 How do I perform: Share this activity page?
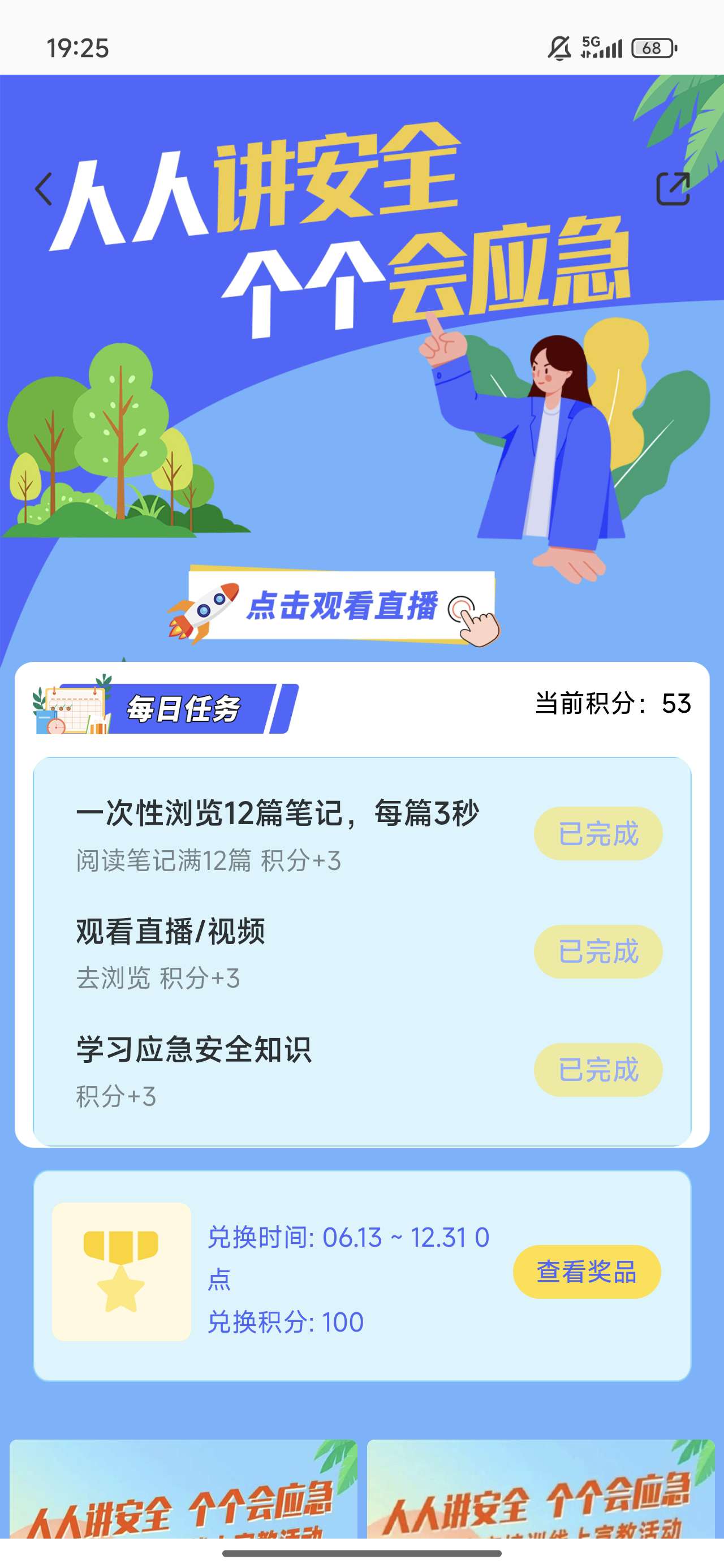(x=672, y=189)
